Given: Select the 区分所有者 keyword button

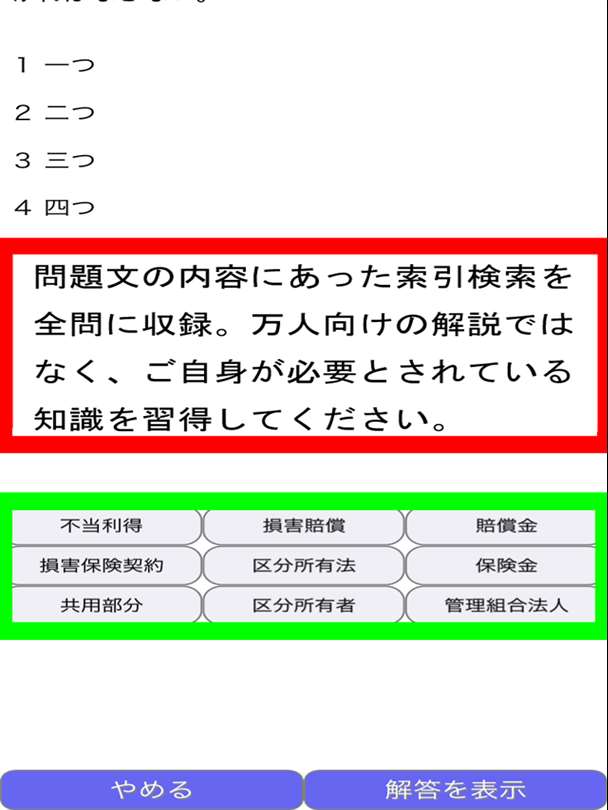Looking at the screenshot, I should coord(304,605).
